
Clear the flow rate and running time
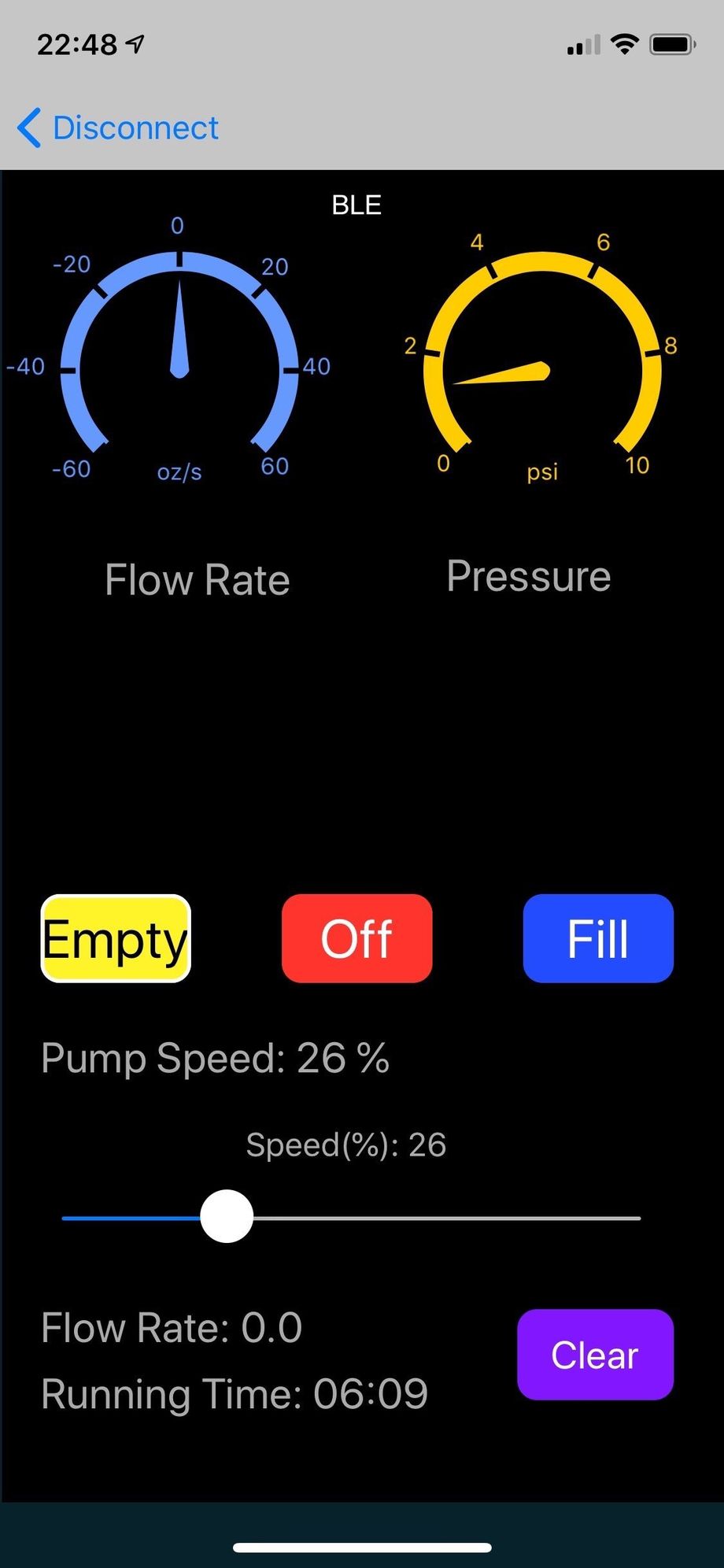(x=595, y=1355)
